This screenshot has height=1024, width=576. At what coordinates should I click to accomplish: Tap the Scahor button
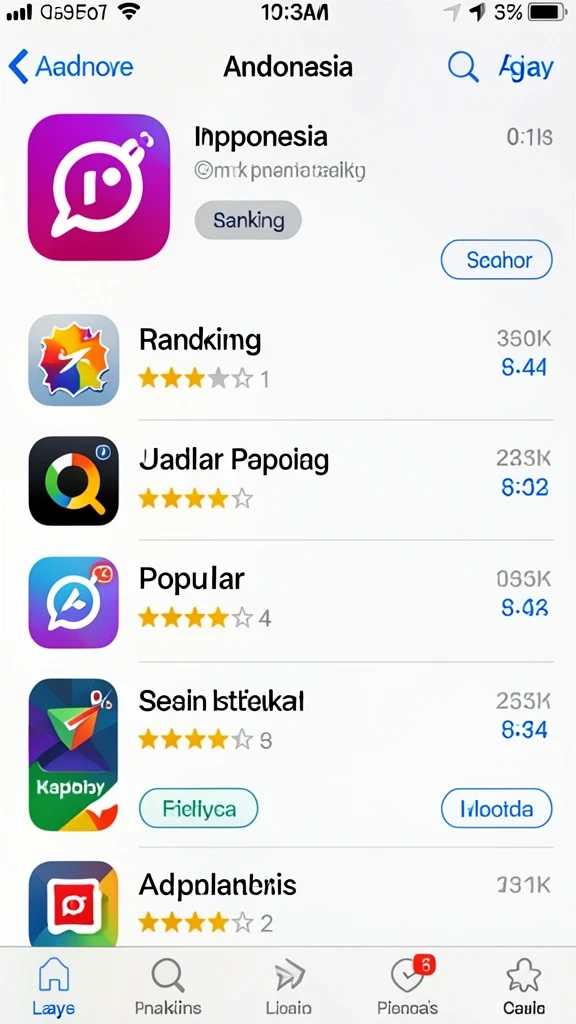[497, 260]
